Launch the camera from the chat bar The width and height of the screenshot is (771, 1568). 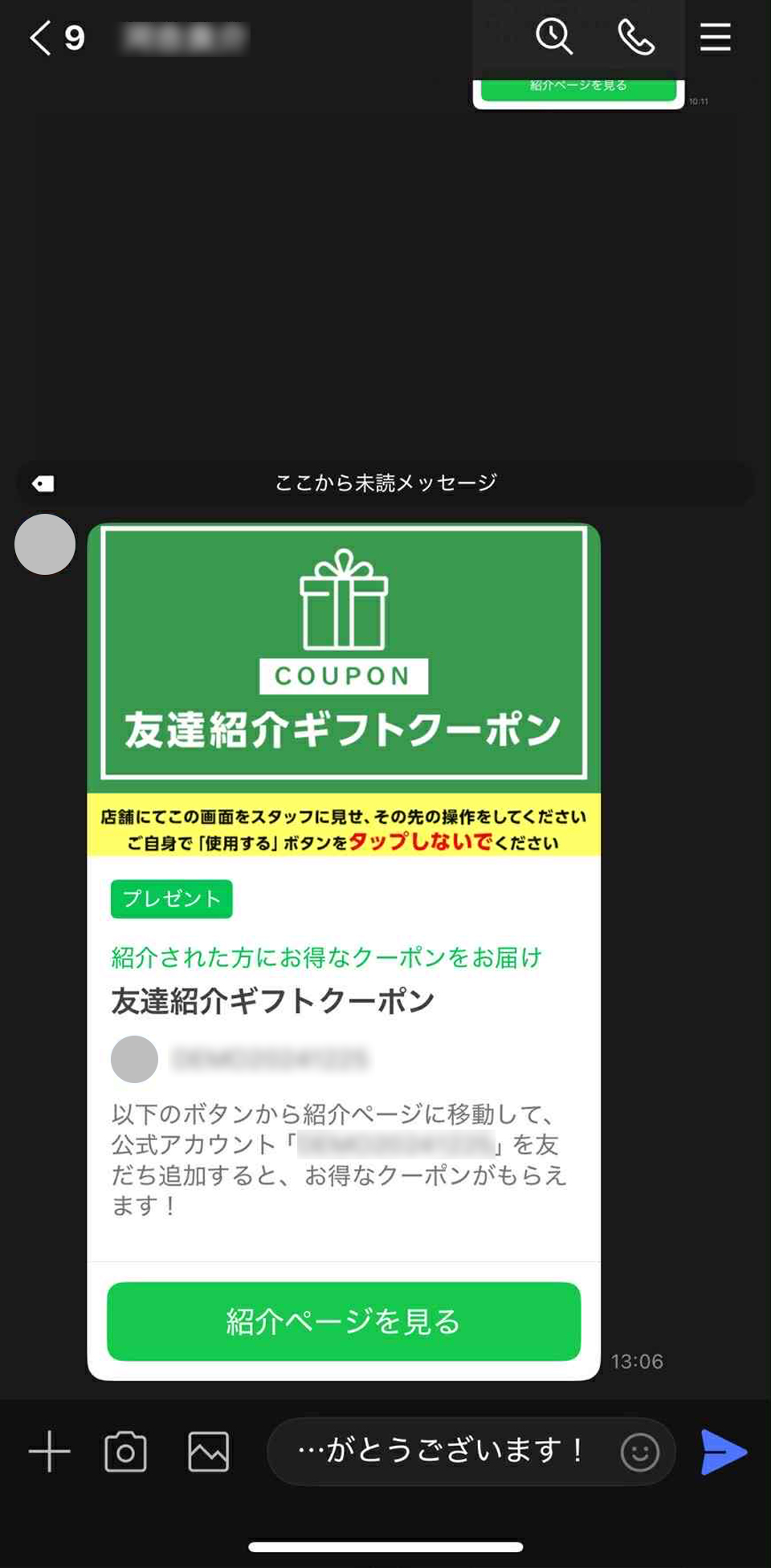[x=126, y=1452]
